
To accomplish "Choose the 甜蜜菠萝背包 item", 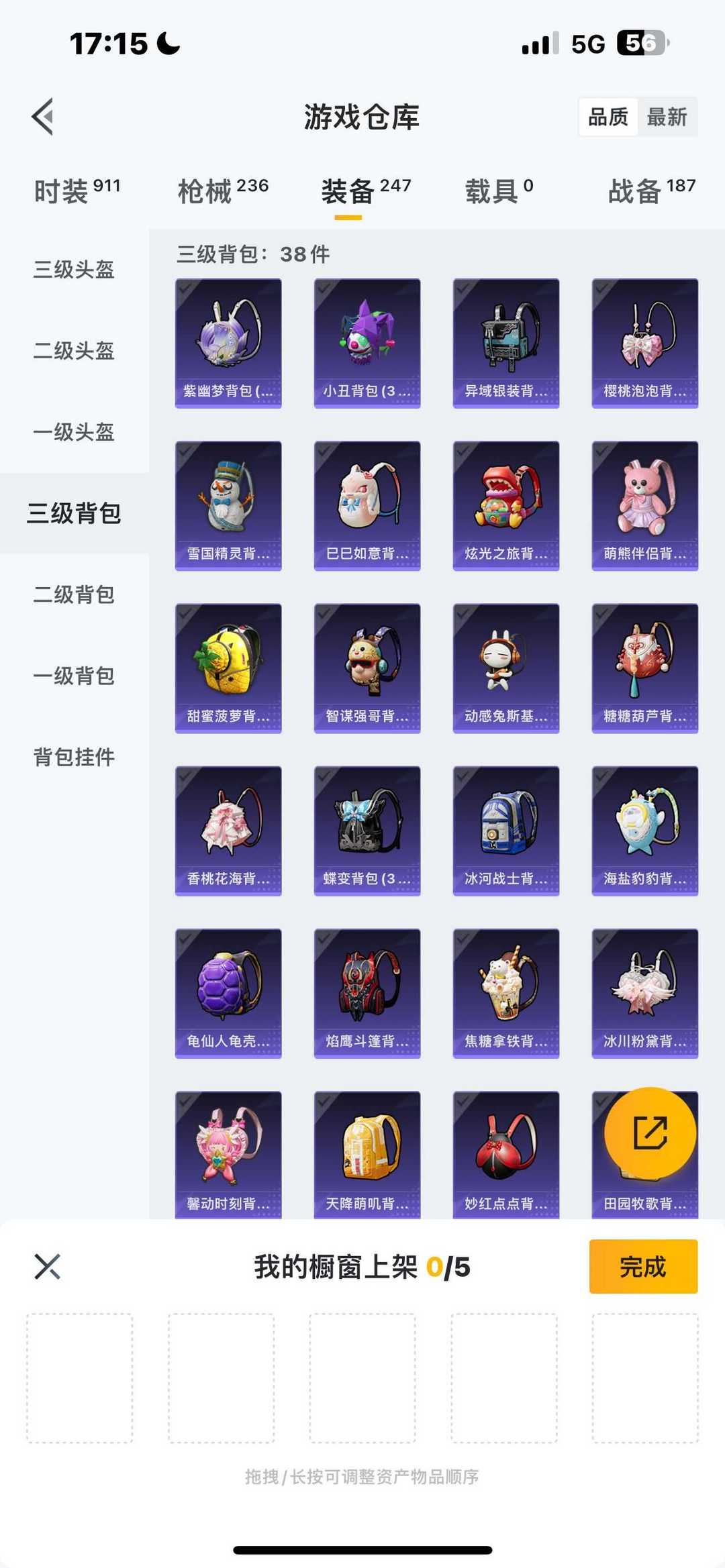I will 228,668.
